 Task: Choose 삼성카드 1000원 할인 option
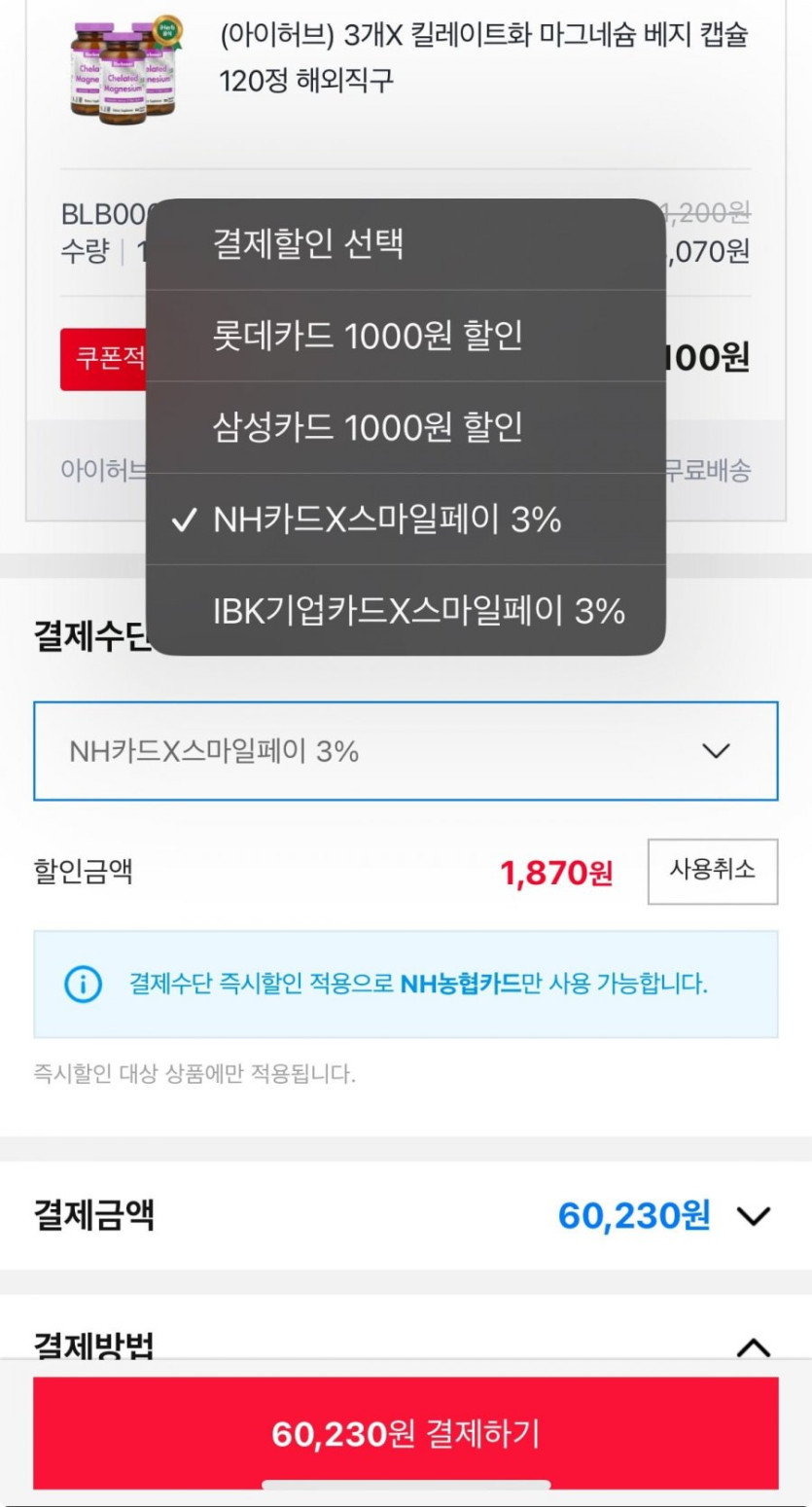click(x=406, y=427)
